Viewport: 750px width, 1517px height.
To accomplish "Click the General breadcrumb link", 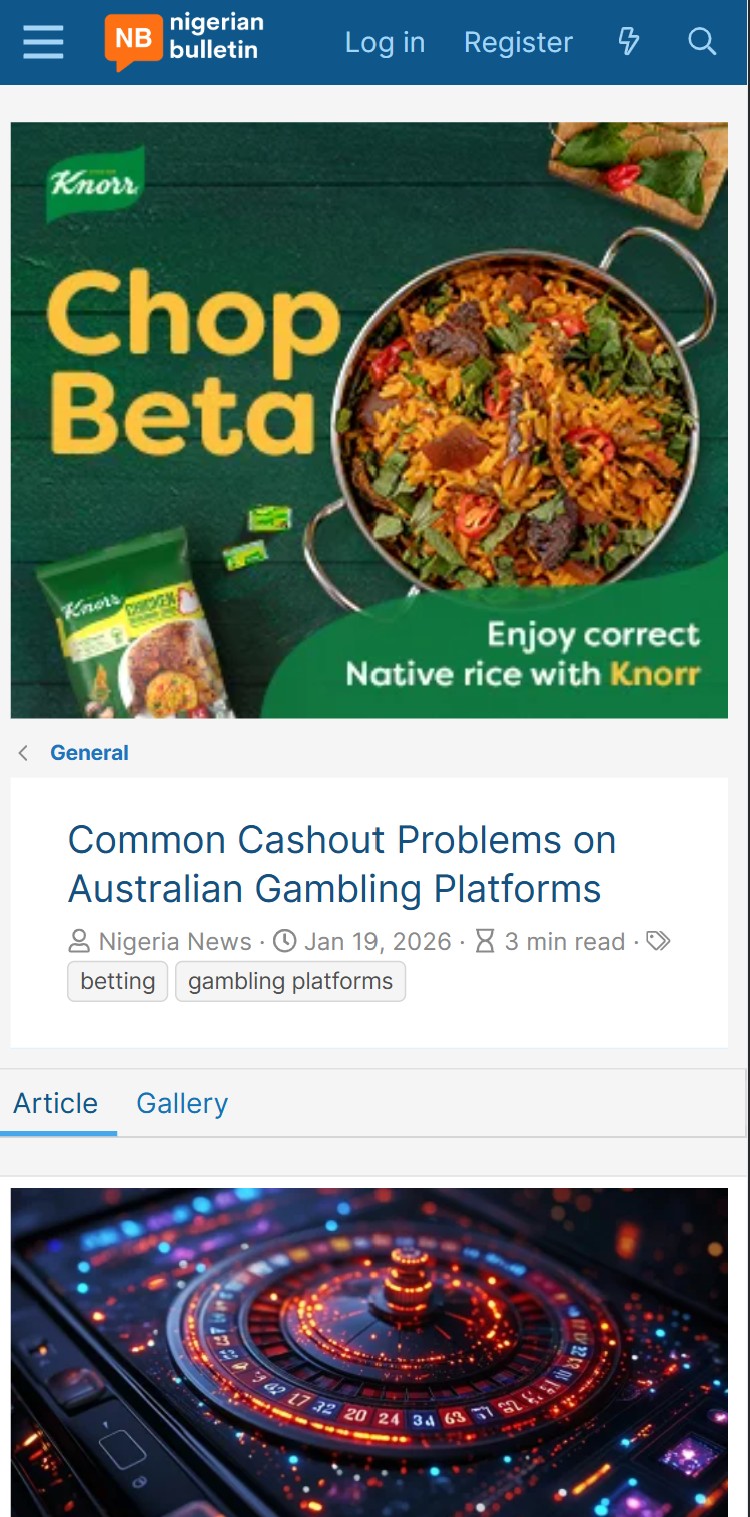I will pos(89,752).
